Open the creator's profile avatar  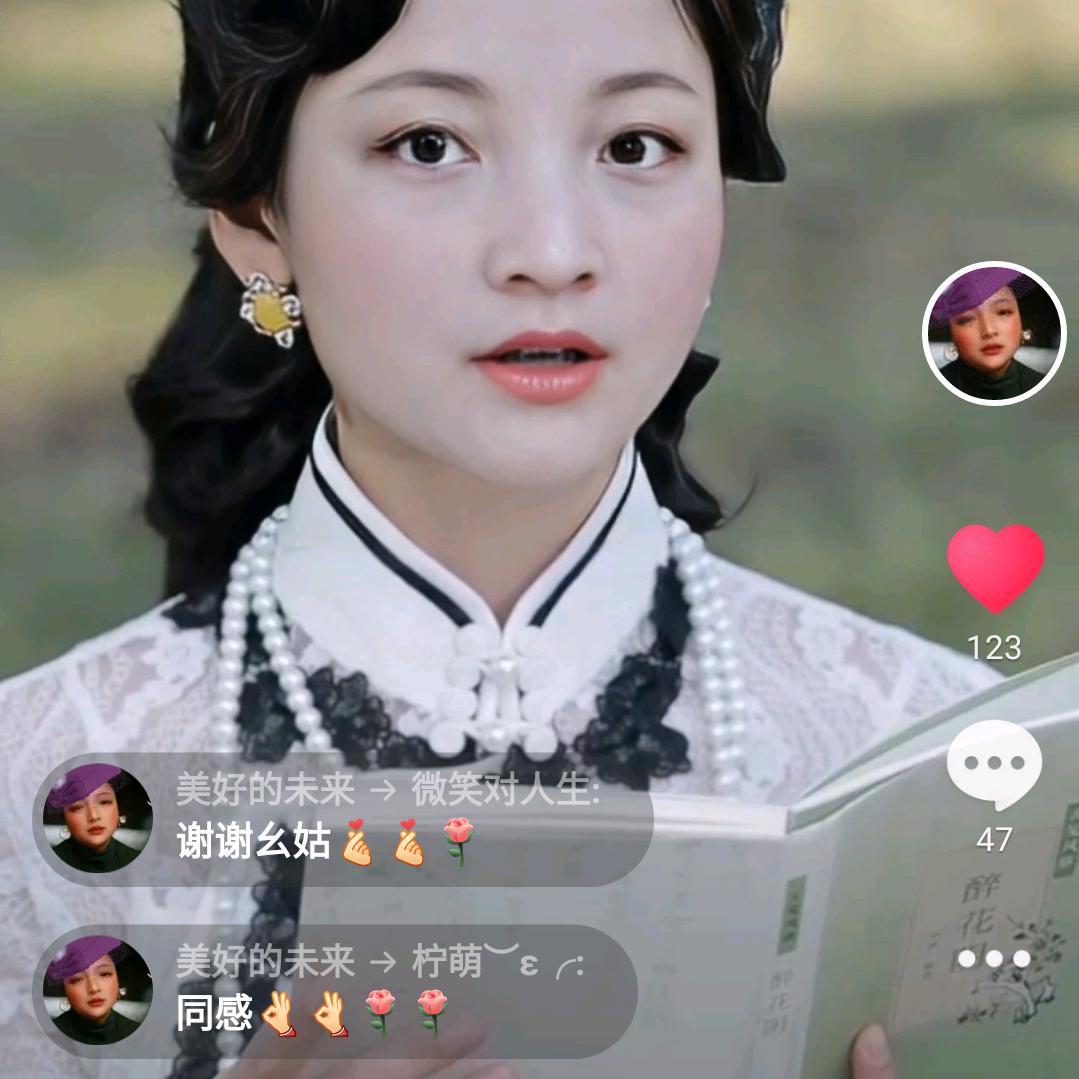pyautogui.click(x=994, y=334)
